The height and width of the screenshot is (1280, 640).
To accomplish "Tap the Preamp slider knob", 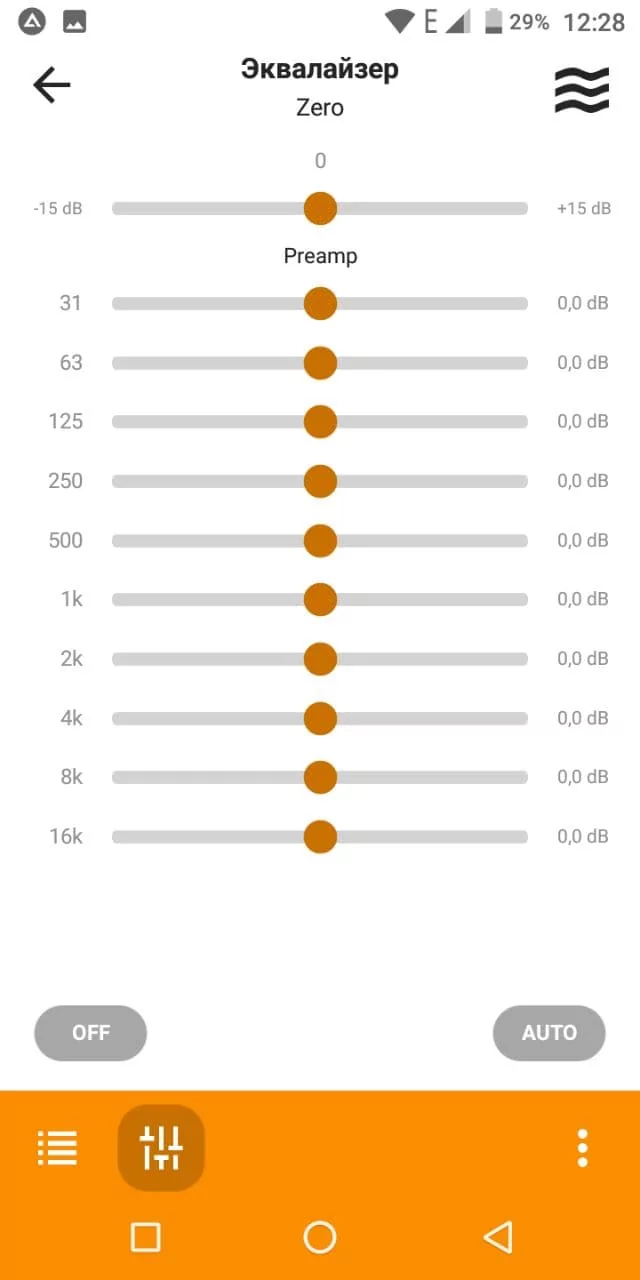I will tap(320, 209).
